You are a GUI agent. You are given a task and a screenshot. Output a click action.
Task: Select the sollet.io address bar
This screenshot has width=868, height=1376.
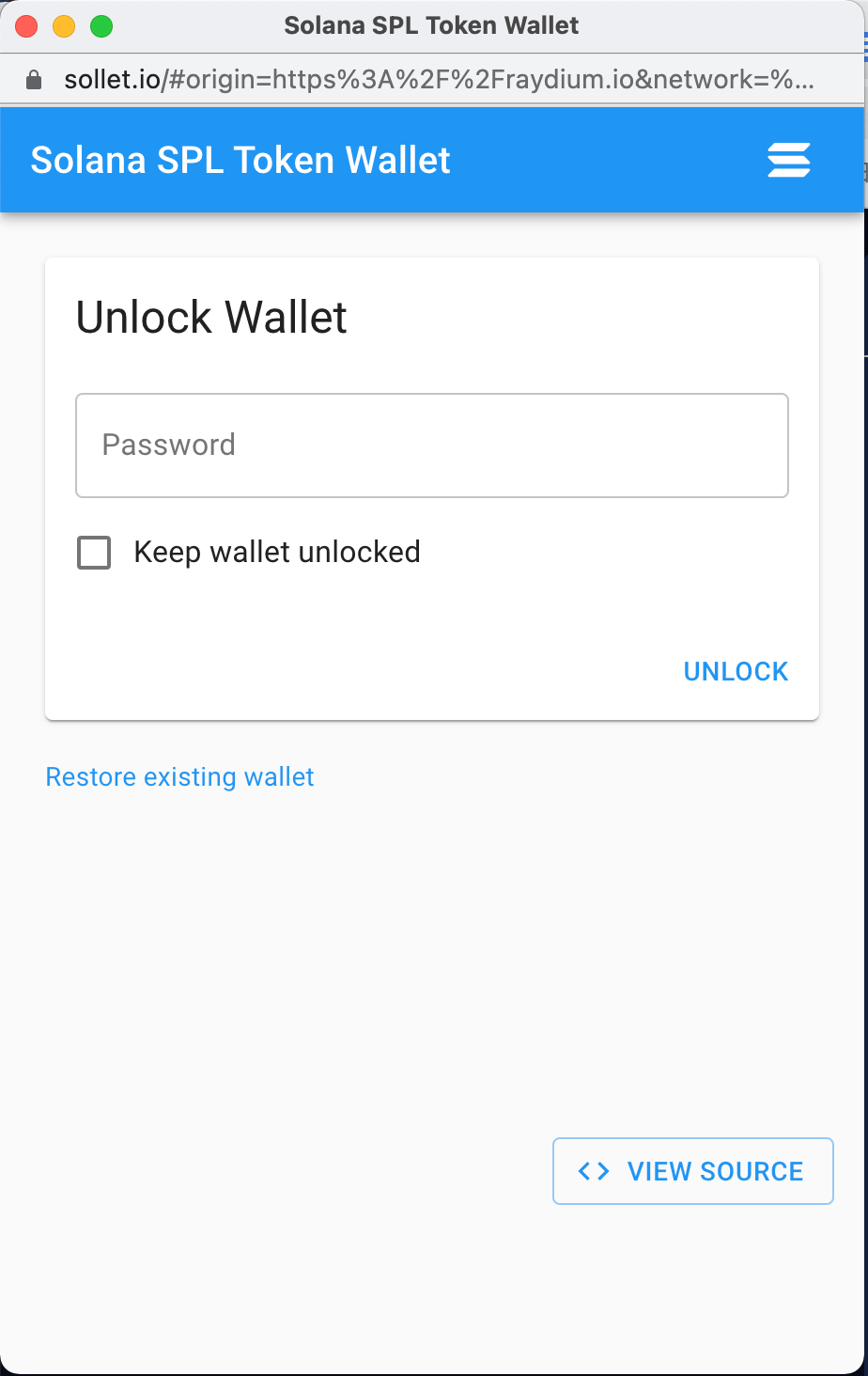(x=438, y=80)
